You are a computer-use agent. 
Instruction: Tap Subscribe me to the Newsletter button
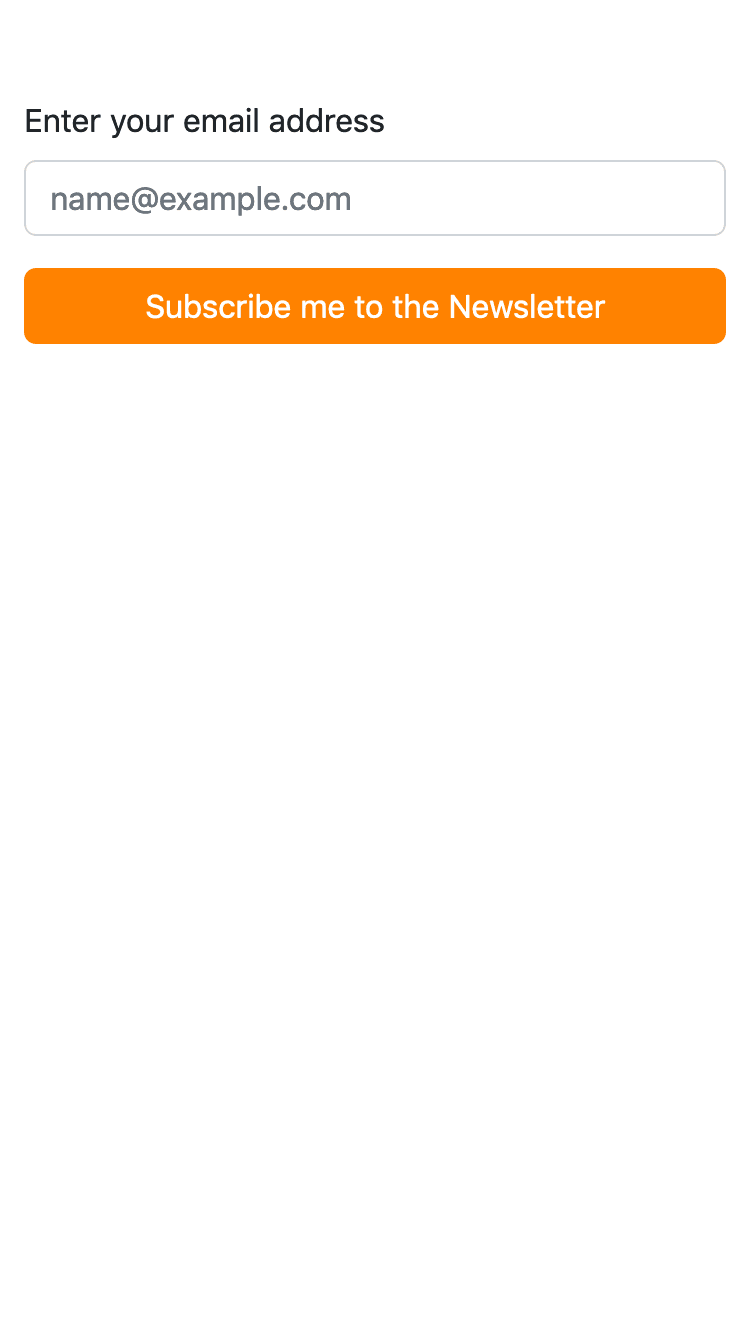point(374,306)
